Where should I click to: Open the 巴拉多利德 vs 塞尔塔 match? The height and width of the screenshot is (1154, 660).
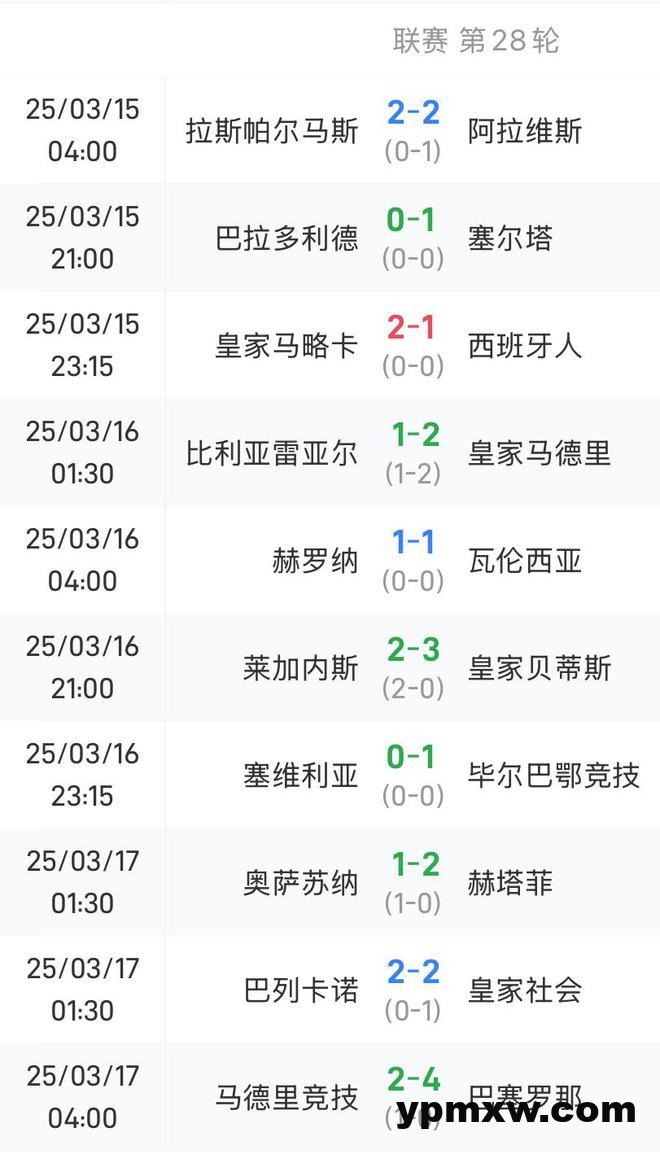point(412,238)
